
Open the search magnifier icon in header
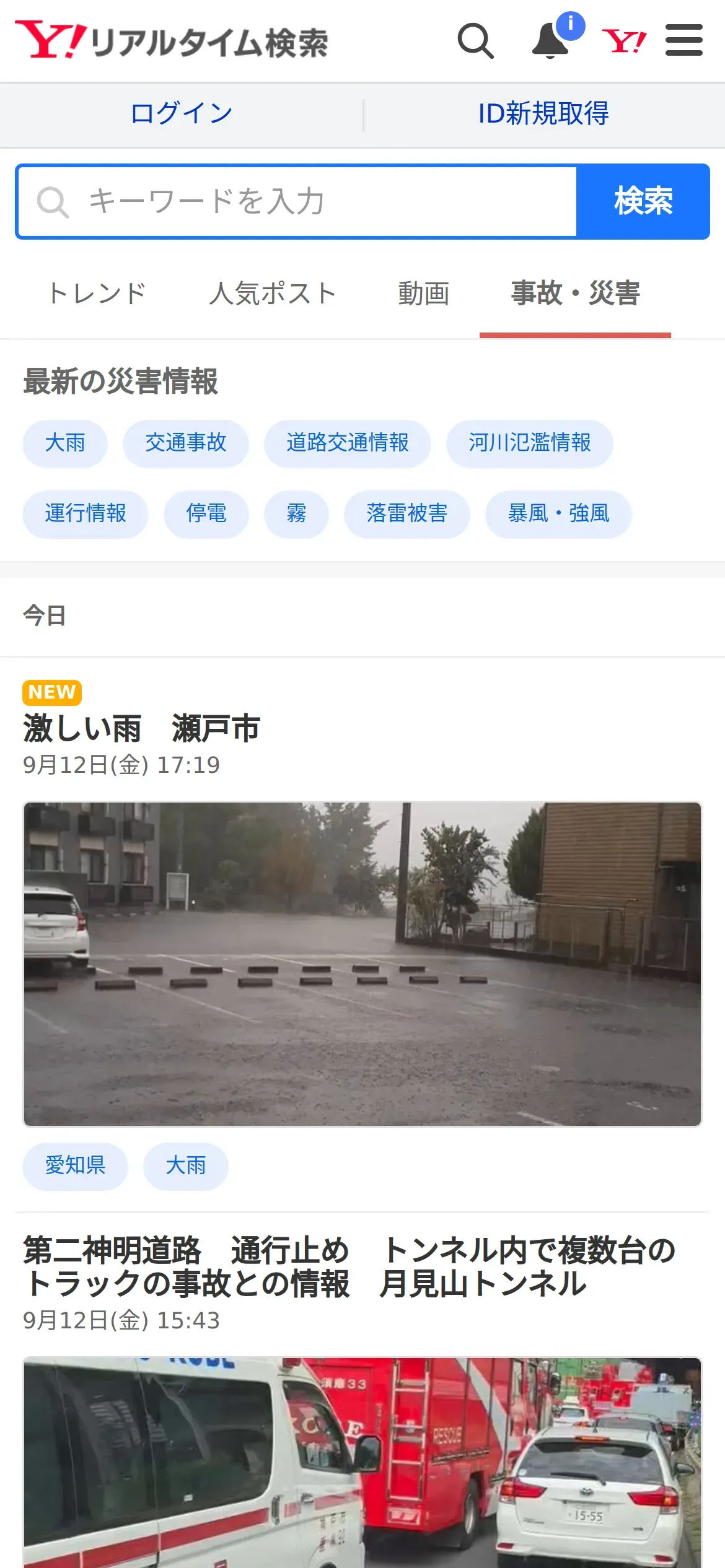pos(475,41)
